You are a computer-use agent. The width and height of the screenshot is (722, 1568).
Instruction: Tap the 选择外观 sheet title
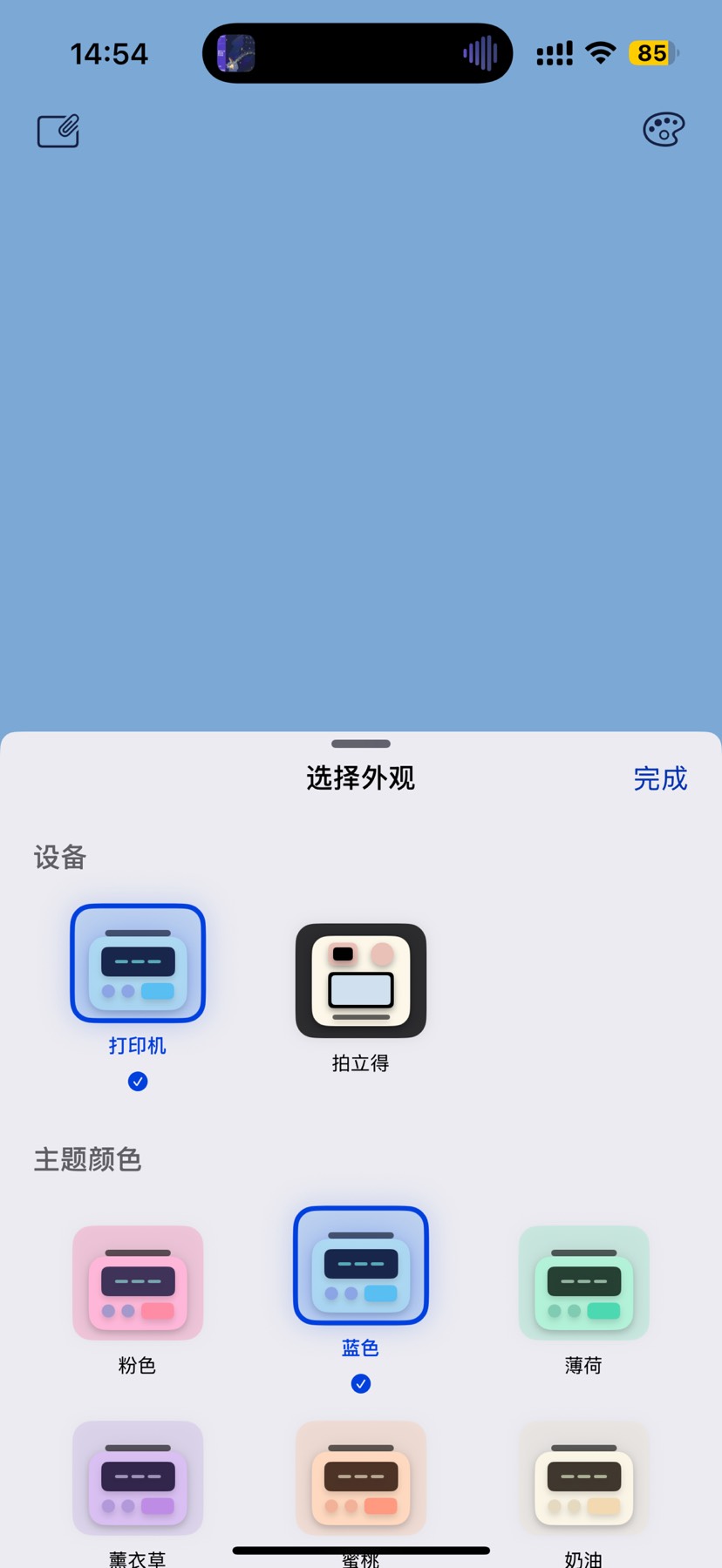tap(360, 778)
